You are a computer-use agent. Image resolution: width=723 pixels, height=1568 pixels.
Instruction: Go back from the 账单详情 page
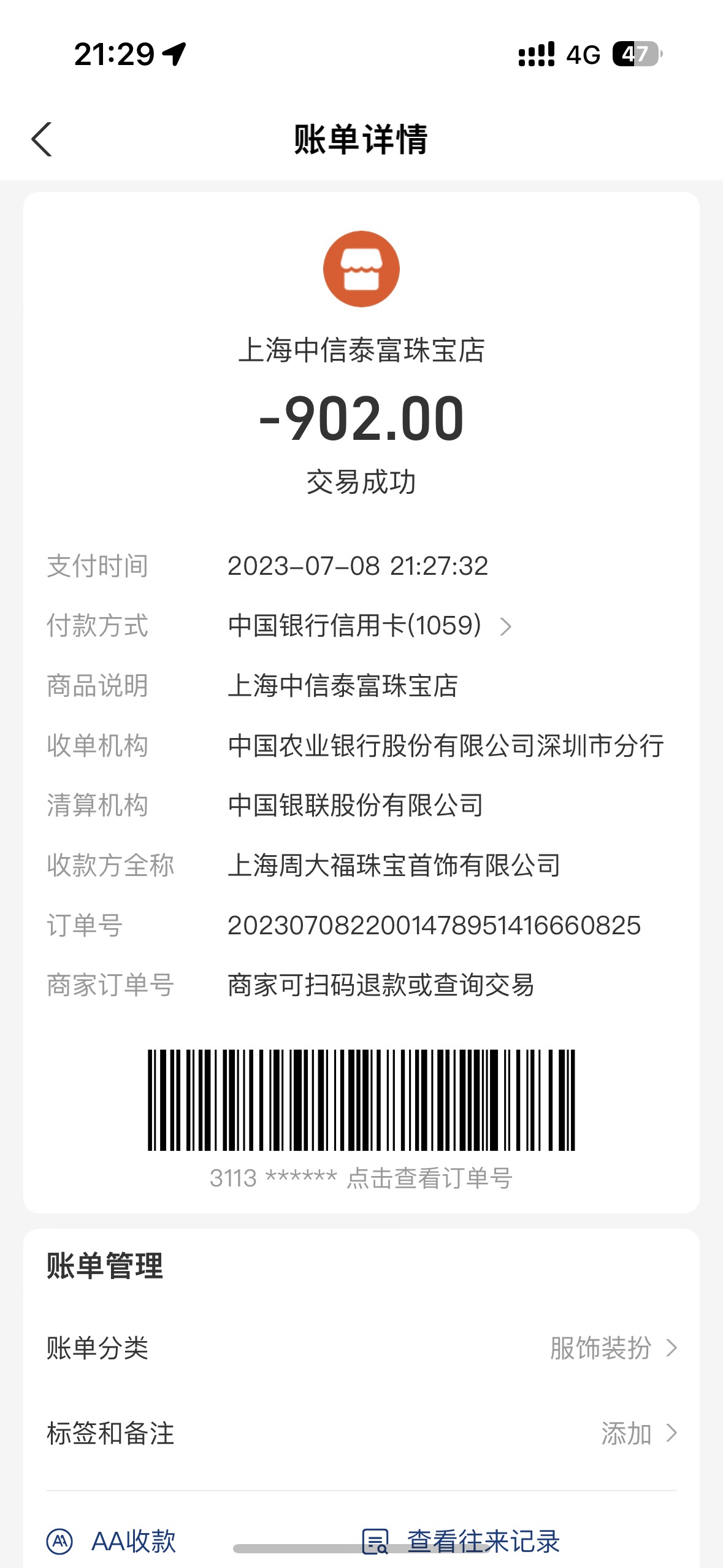pyautogui.click(x=42, y=139)
